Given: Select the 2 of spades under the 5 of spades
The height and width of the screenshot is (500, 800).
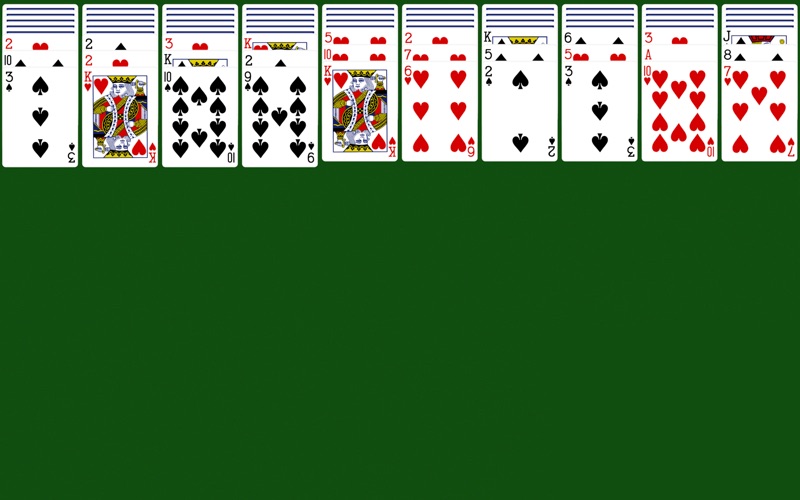Looking at the screenshot, I should [520, 110].
